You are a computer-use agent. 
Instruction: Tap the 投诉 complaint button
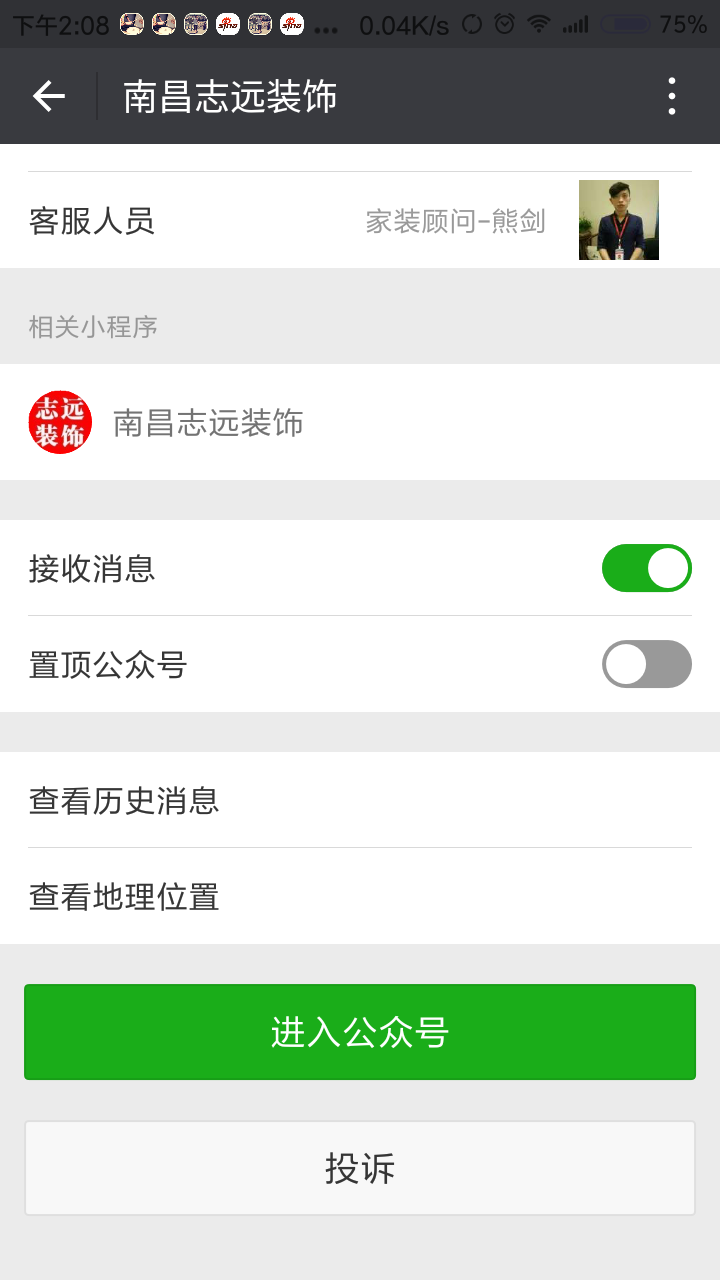[x=360, y=1167]
